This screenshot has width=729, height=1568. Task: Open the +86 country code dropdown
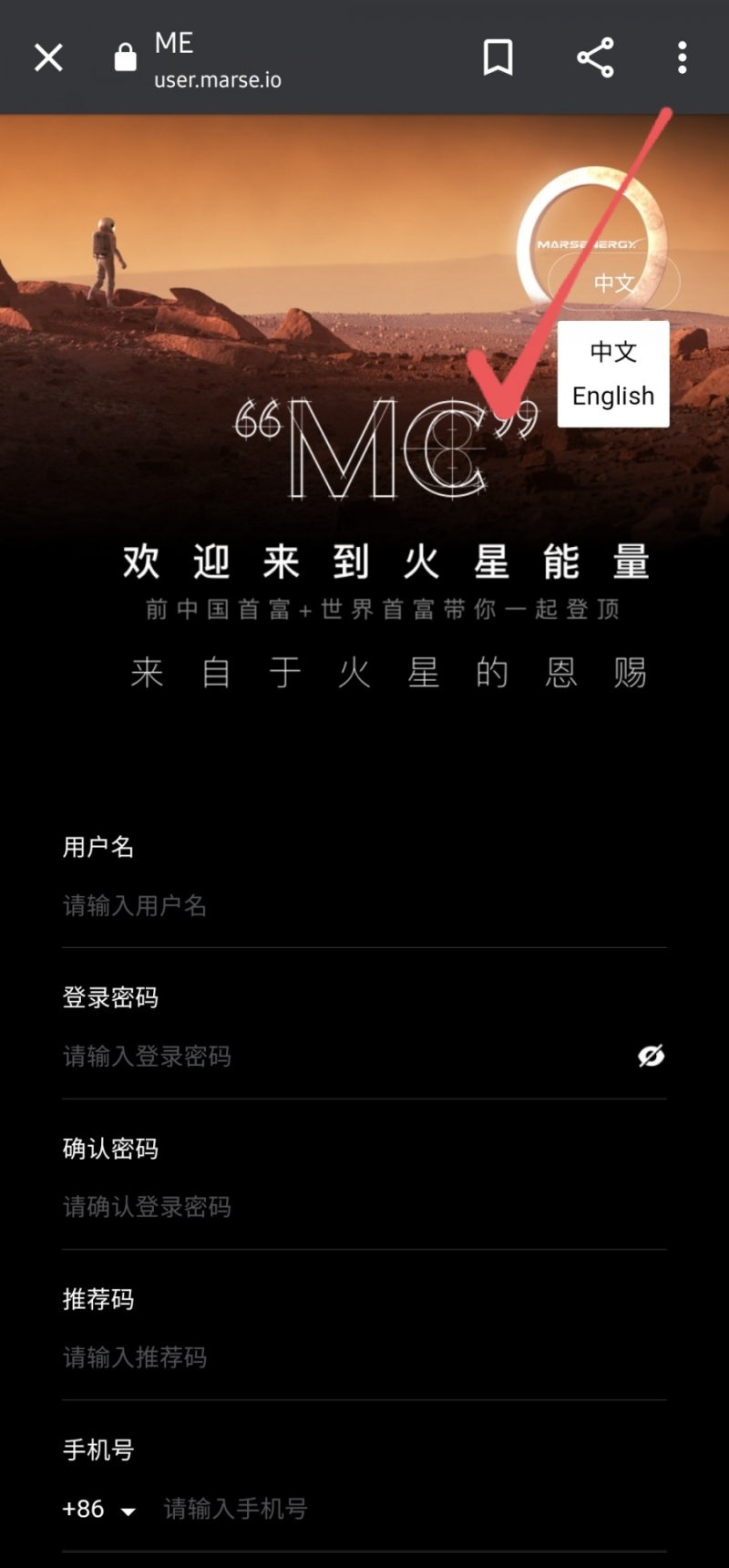tap(98, 1509)
